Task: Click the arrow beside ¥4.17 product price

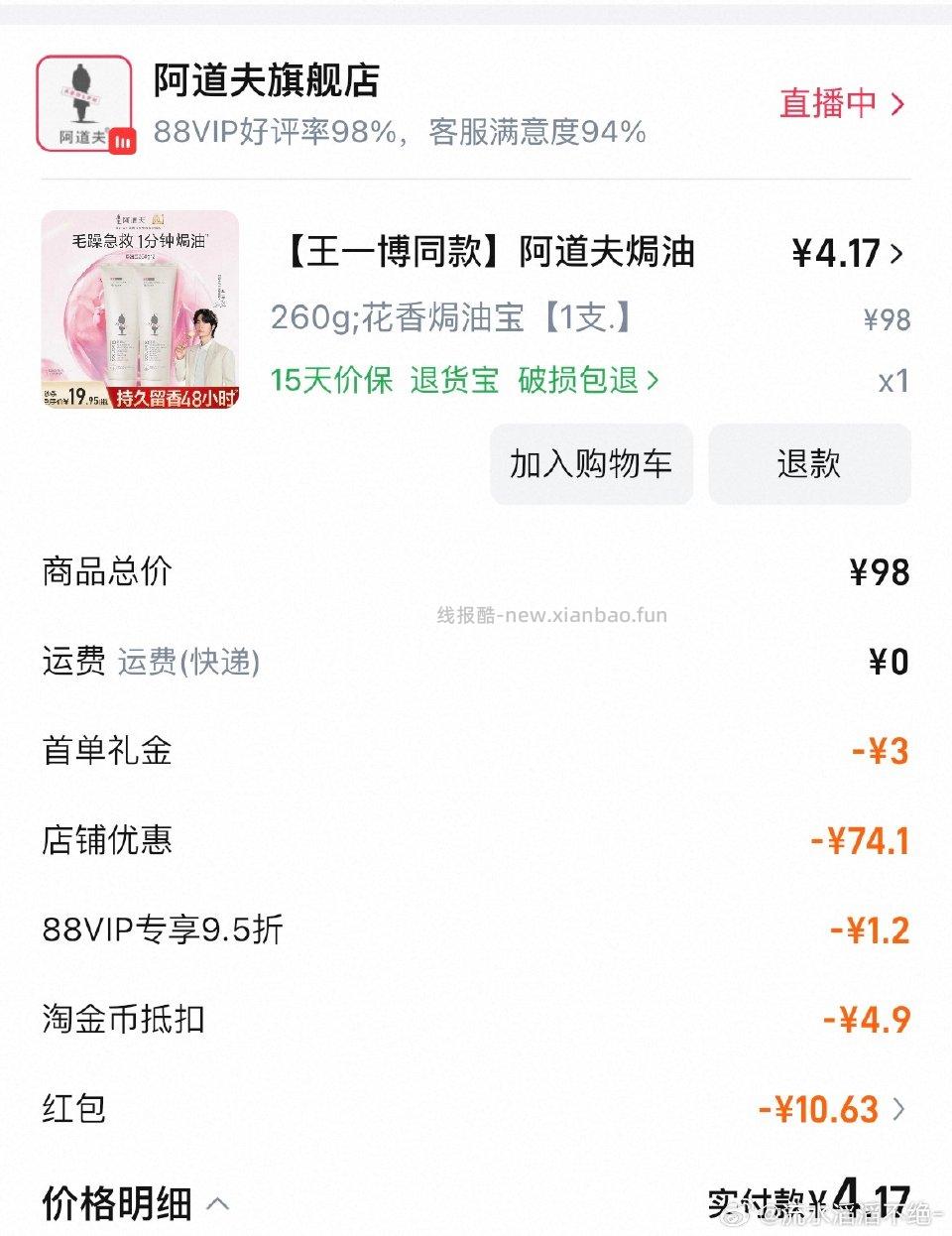Action: [x=897, y=256]
